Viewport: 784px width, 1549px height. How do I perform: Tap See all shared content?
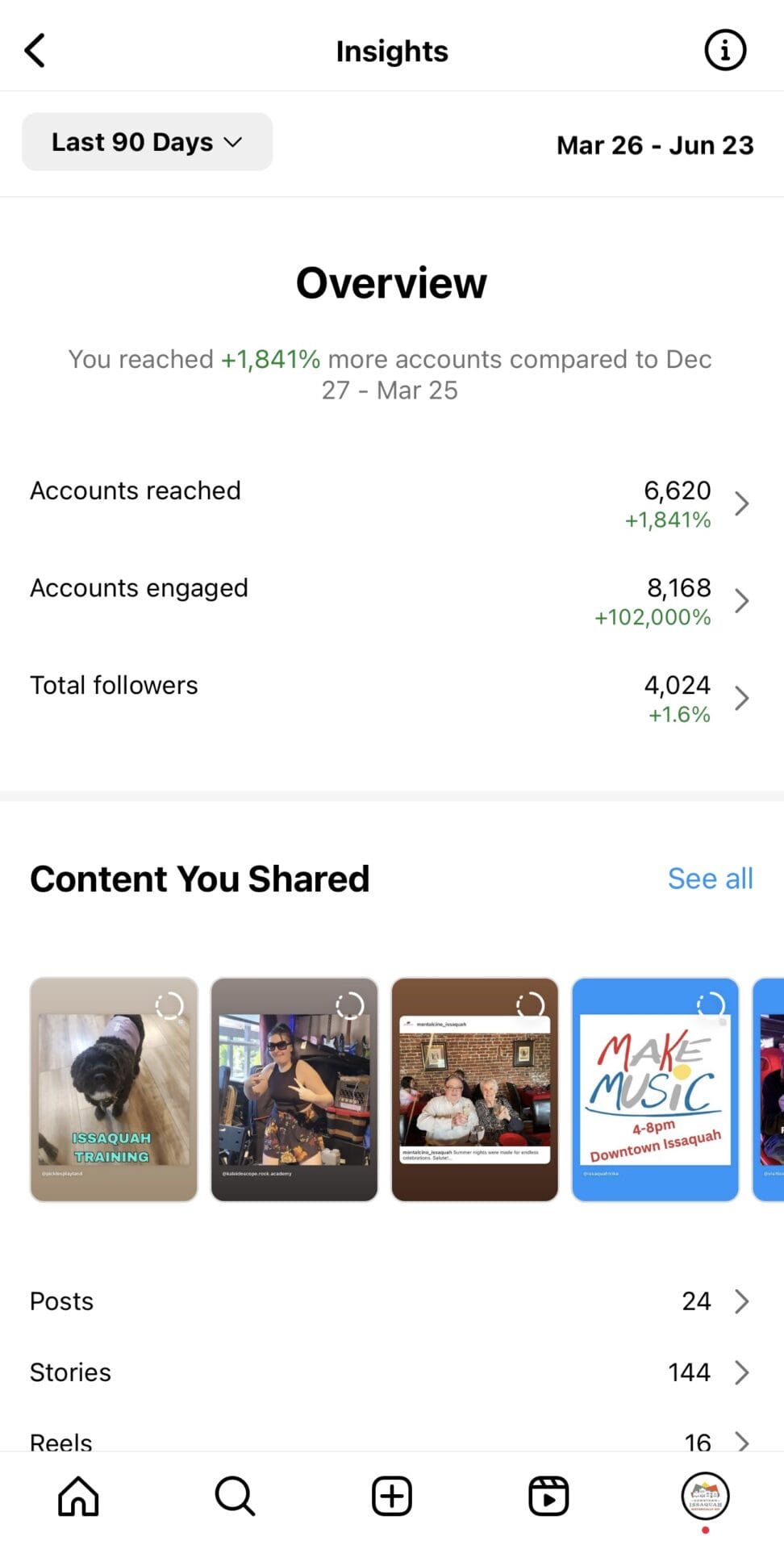click(710, 879)
